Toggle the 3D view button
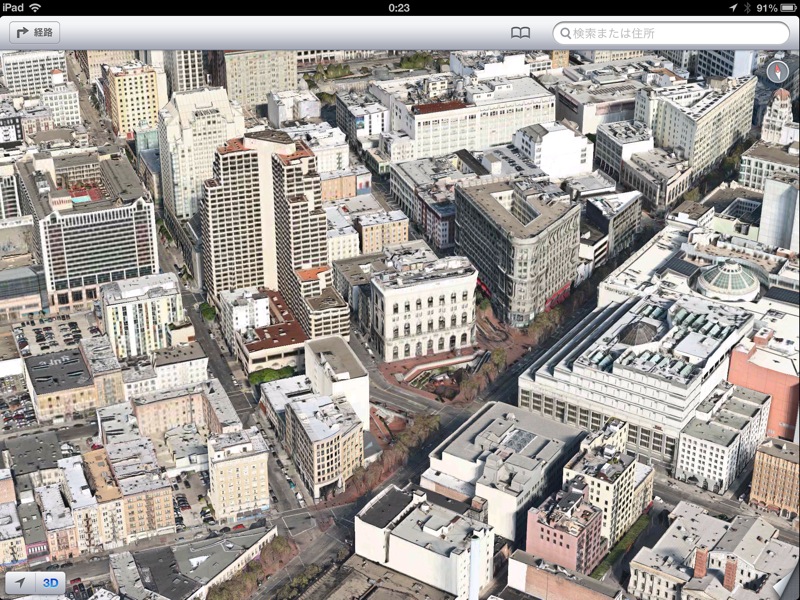Viewport: 800px width, 600px height. pos(50,583)
